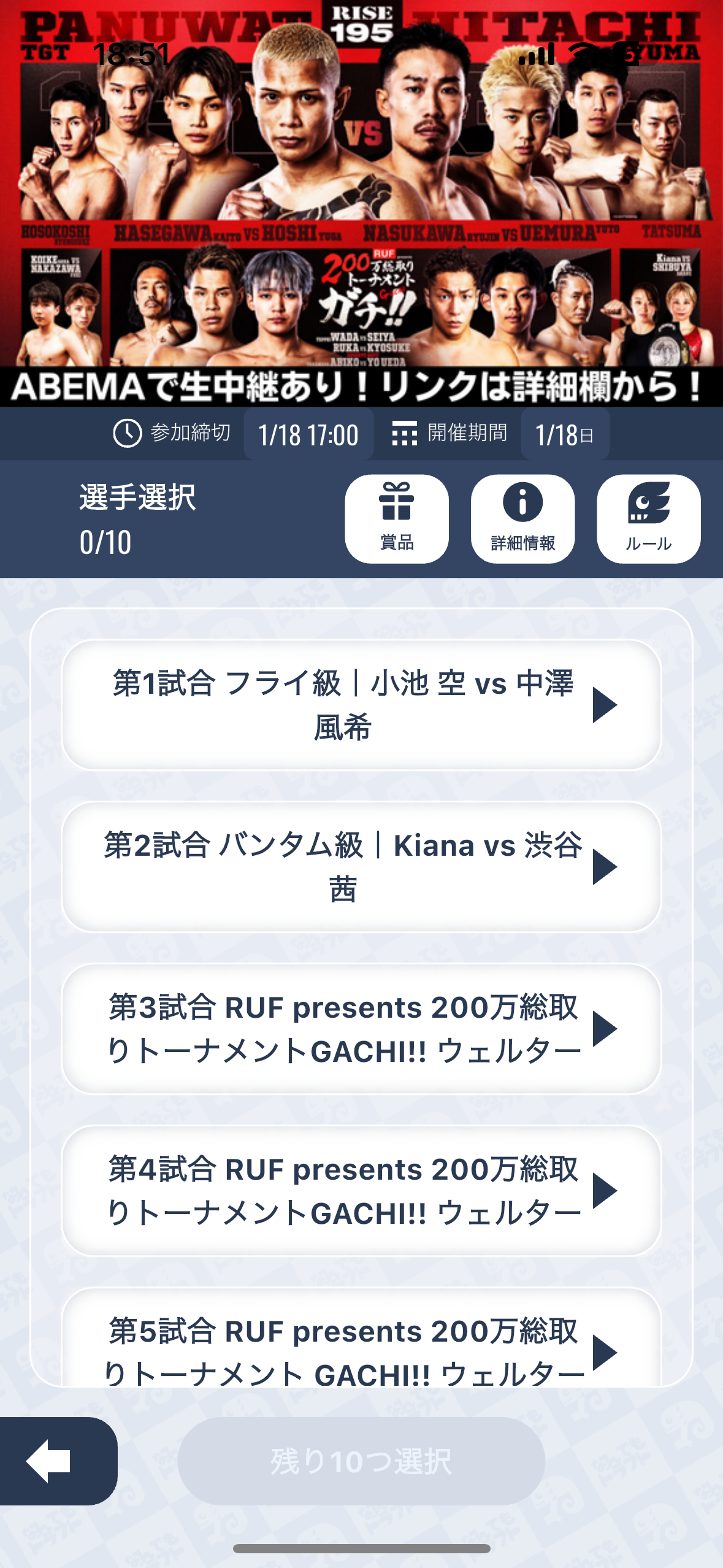Tap the 残り10つ選択 button
Image resolution: width=723 pixels, height=1568 pixels.
pyautogui.click(x=361, y=1461)
